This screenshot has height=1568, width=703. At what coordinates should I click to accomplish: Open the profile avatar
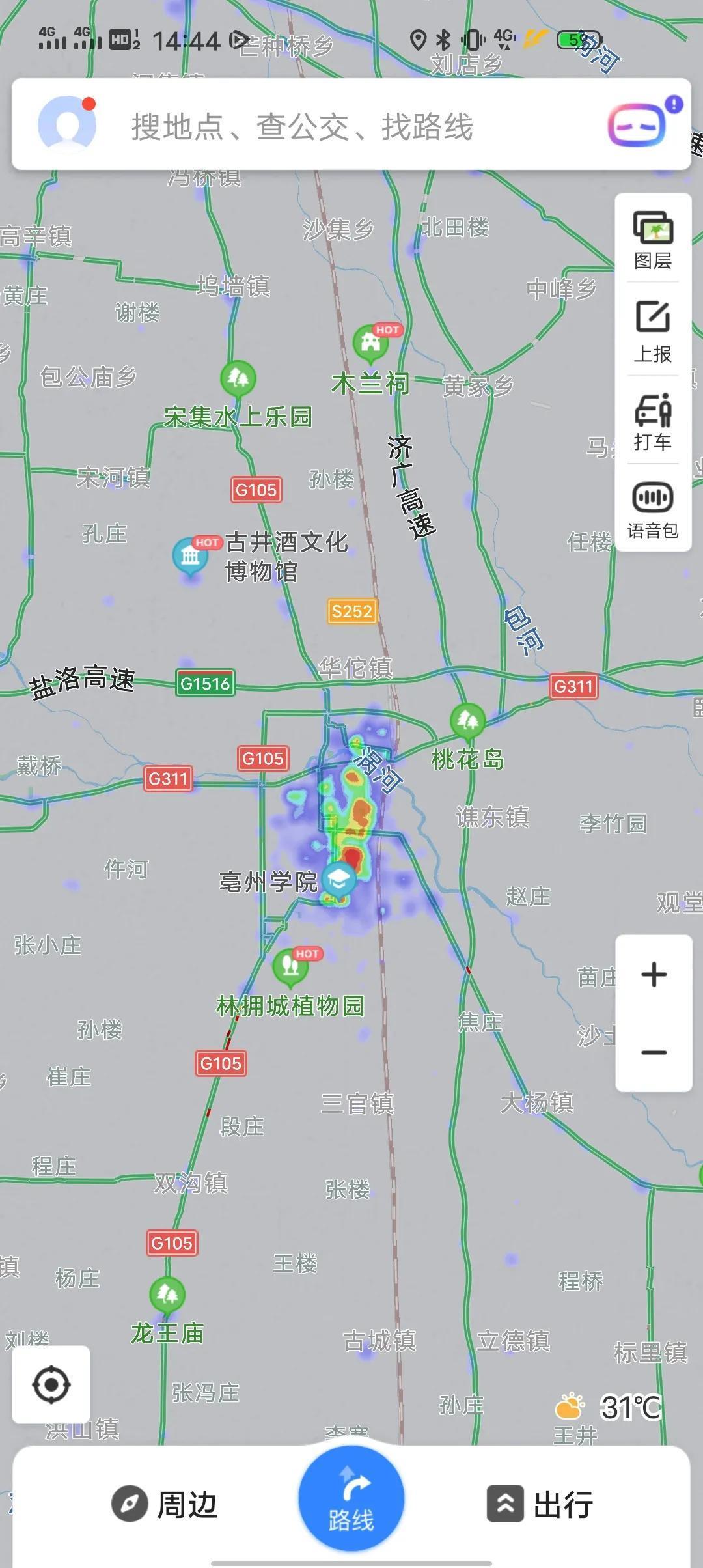point(67,124)
